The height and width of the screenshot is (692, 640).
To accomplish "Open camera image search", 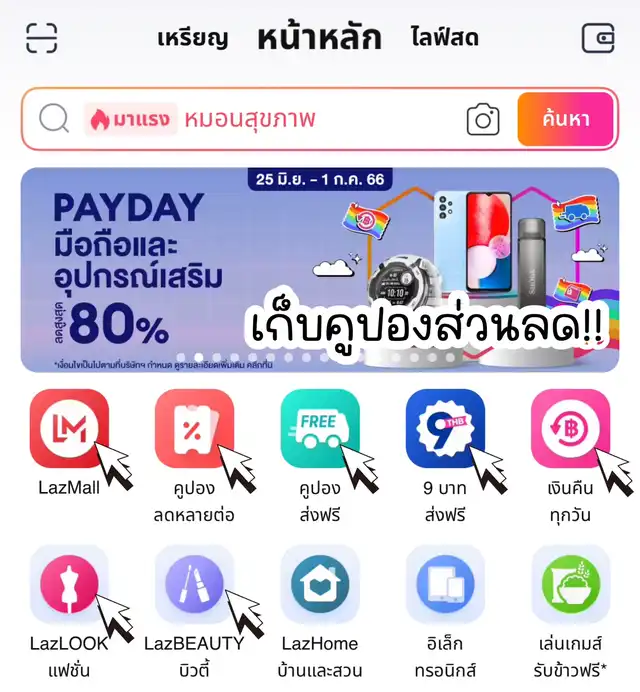I will pyautogui.click(x=483, y=120).
